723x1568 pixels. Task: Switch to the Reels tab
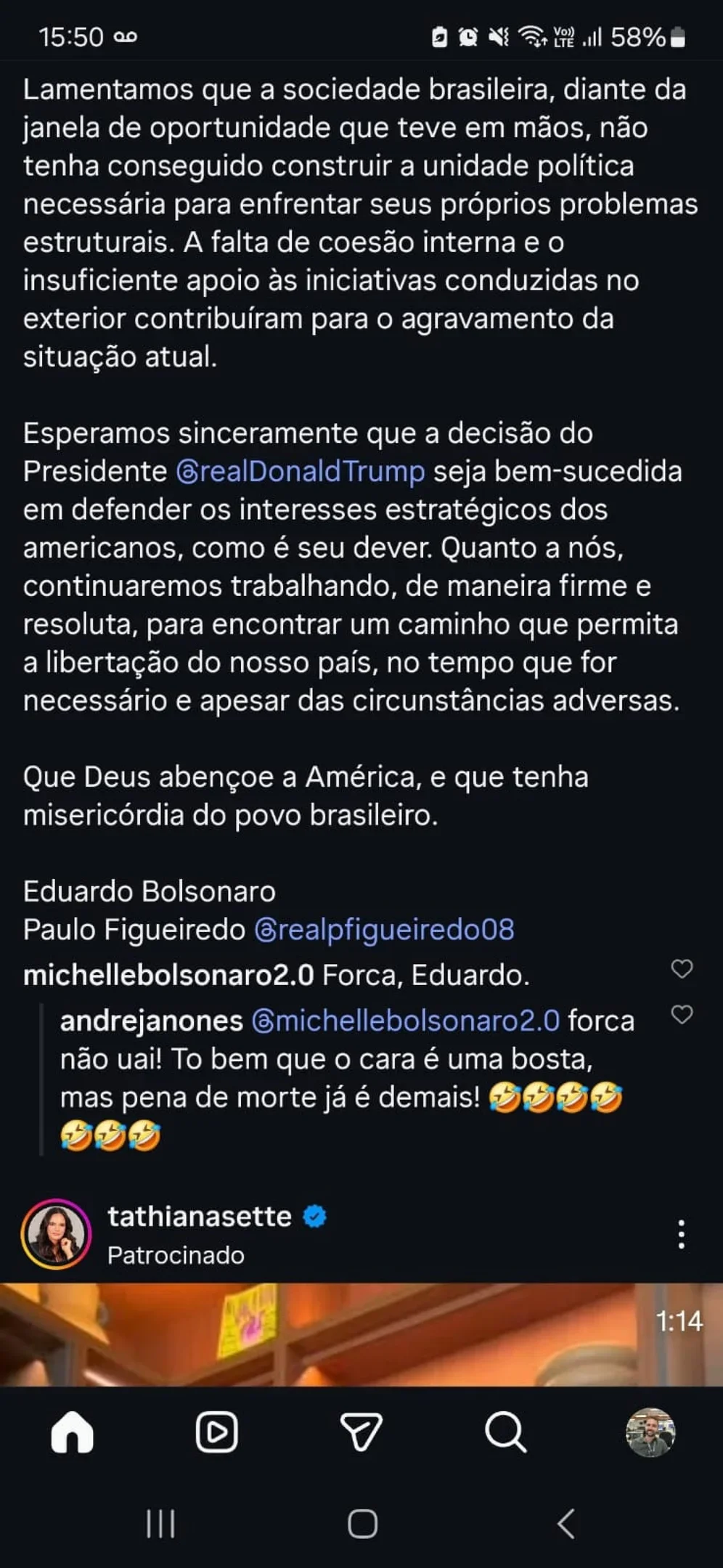216,1433
